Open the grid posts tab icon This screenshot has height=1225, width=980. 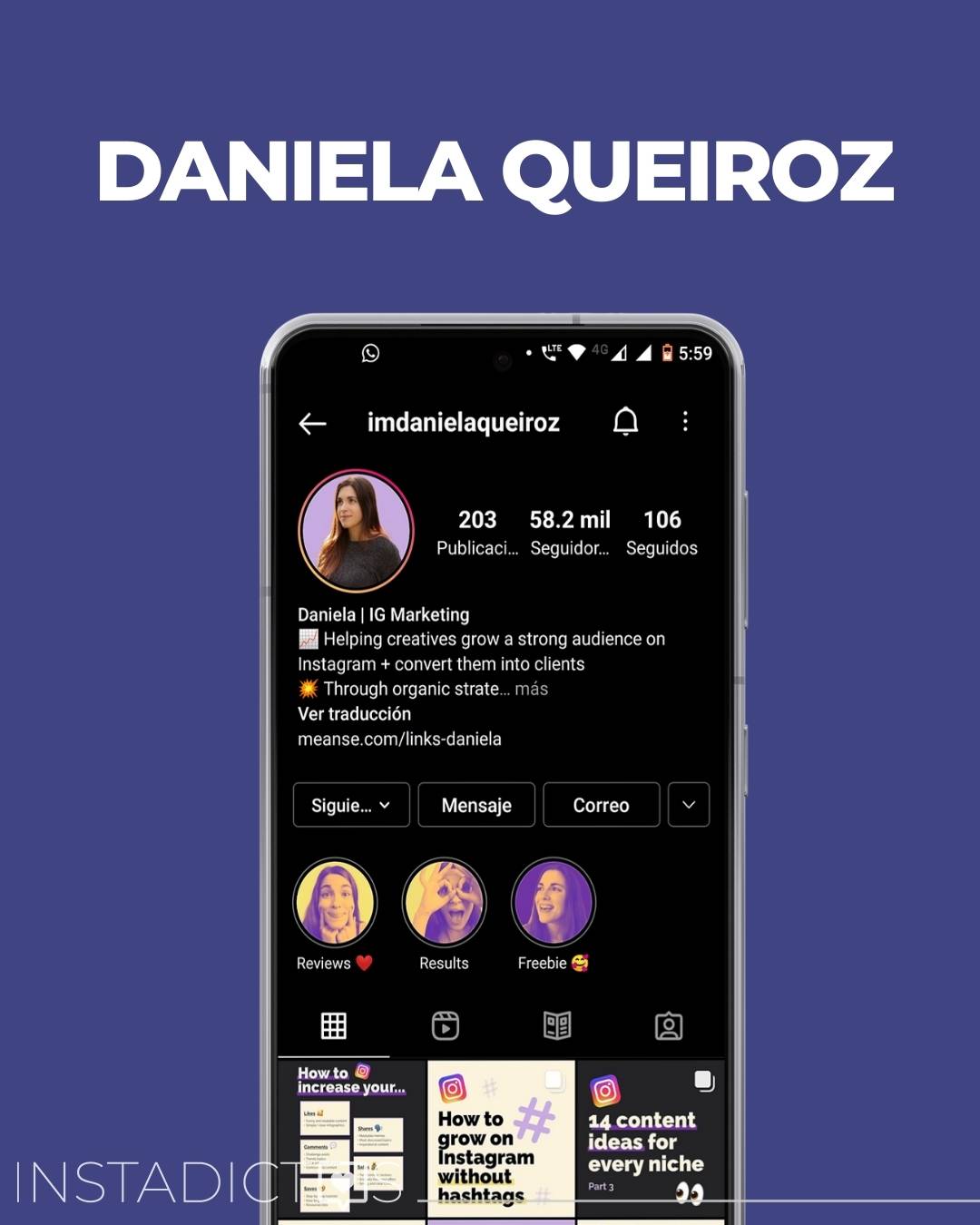pos(334,1025)
